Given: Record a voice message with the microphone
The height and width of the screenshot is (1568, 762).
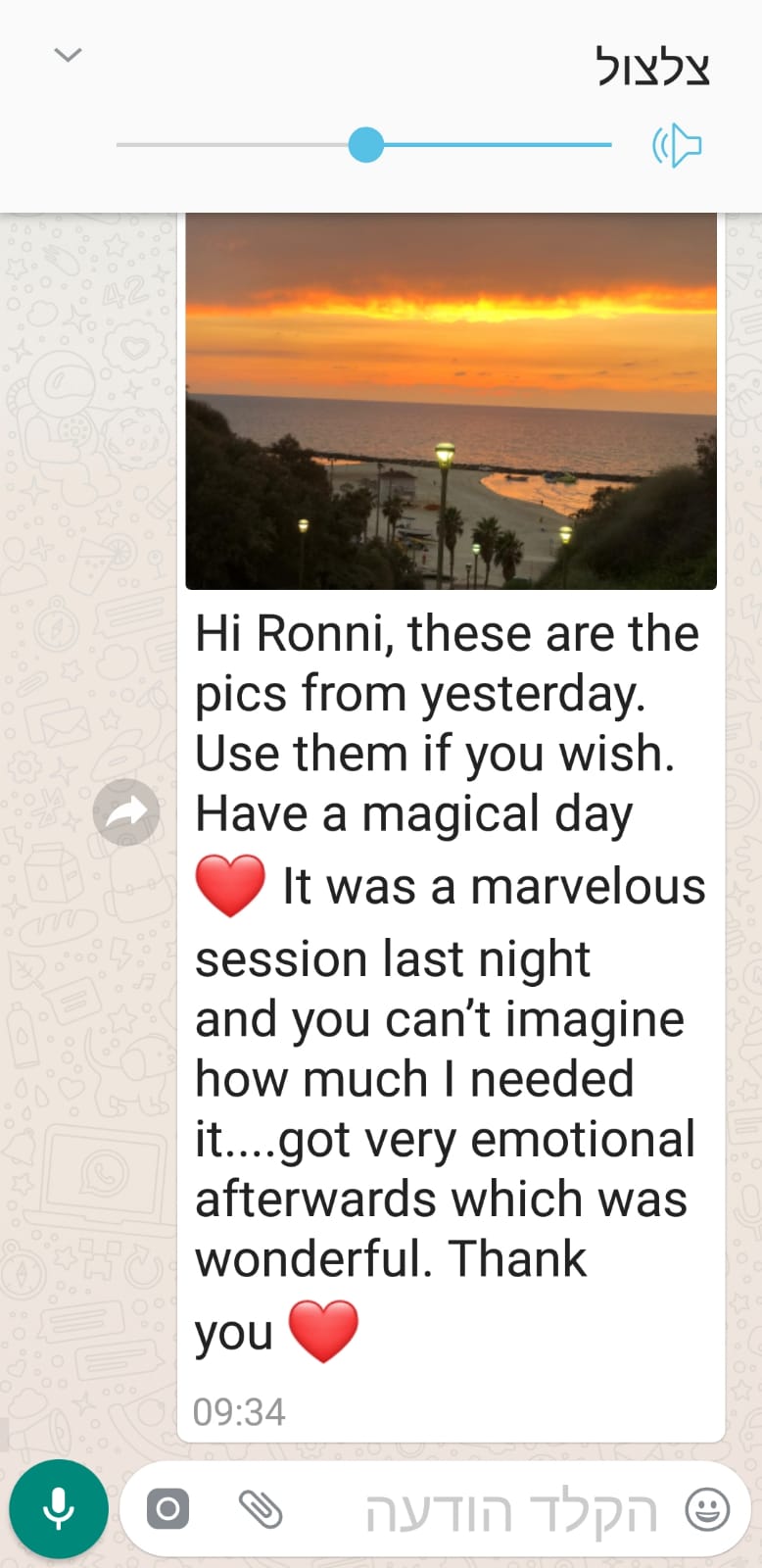Looking at the screenshot, I should coord(59,1508).
